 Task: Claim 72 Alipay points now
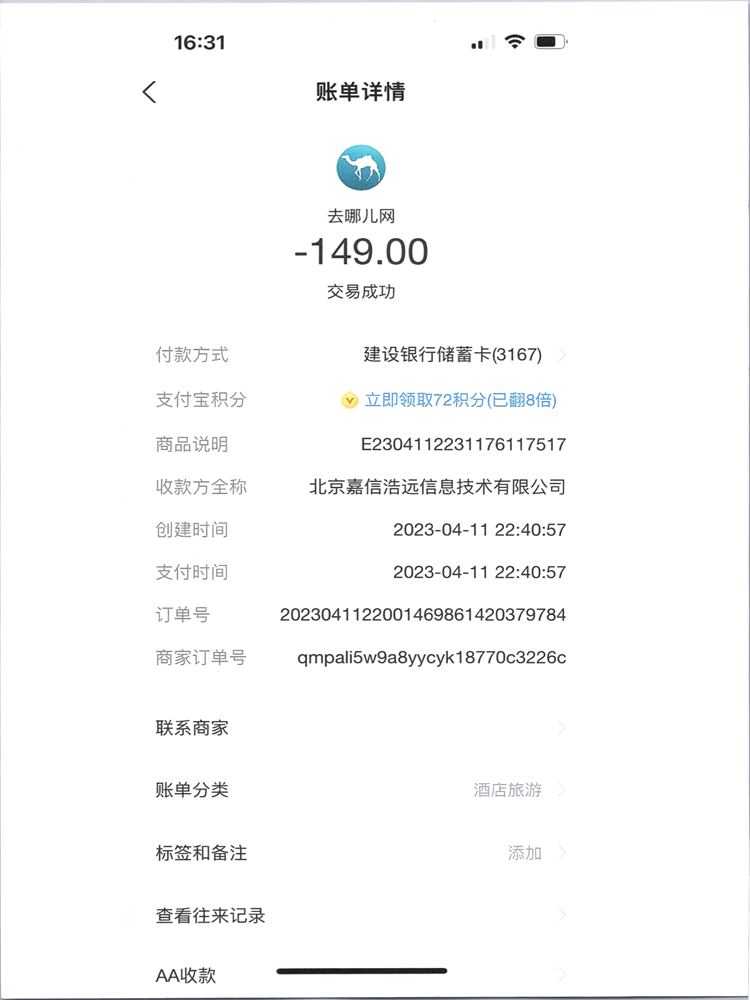(460, 400)
